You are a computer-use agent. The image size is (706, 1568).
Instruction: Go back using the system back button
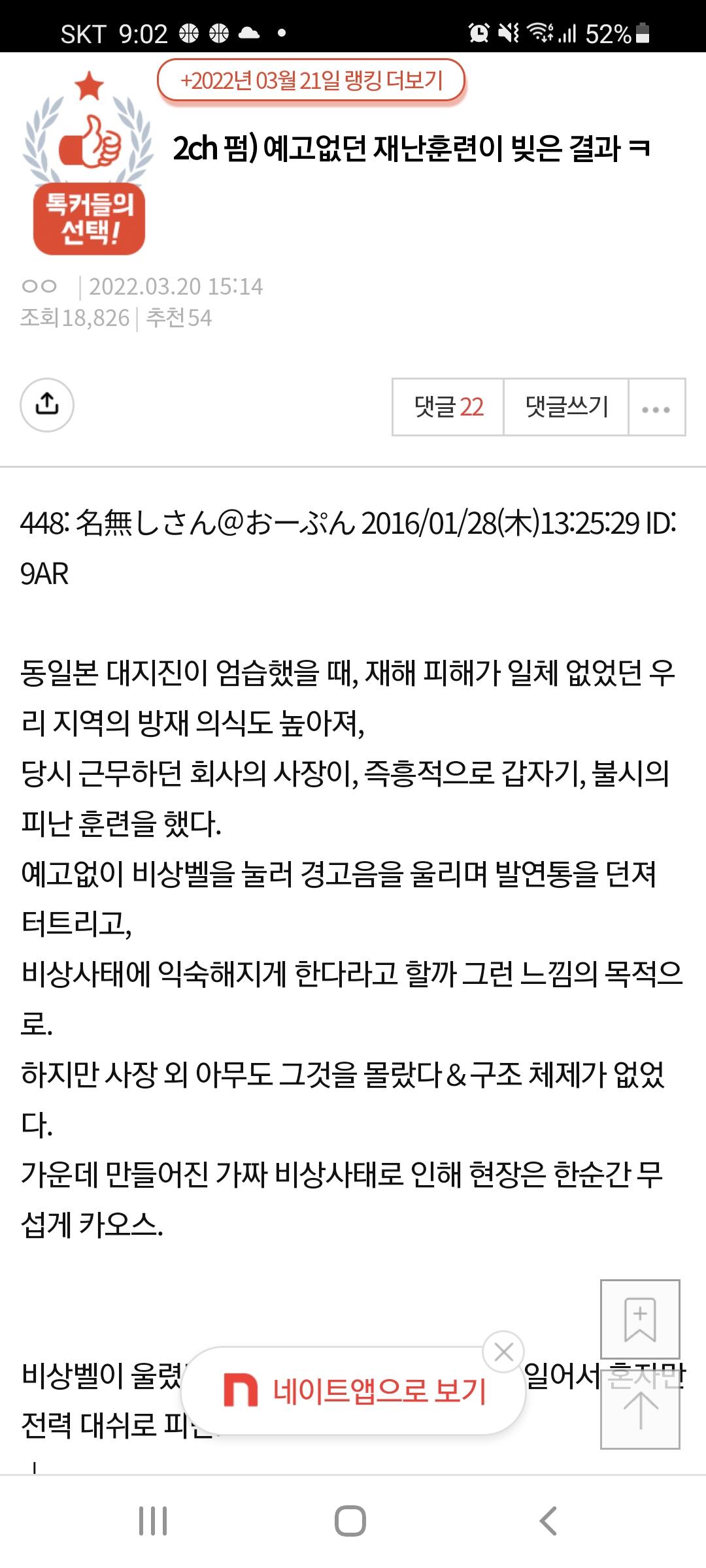tap(548, 1521)
